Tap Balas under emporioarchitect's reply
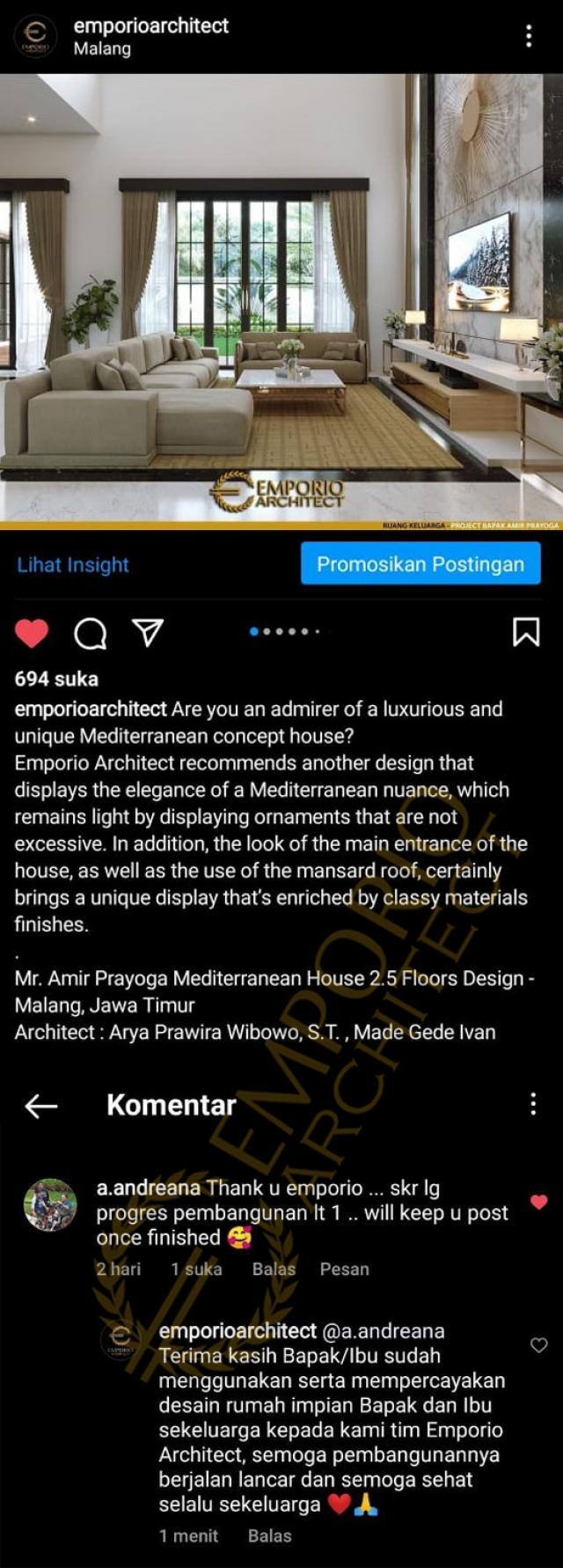563x1568 pixels. tap(269, 1535)
